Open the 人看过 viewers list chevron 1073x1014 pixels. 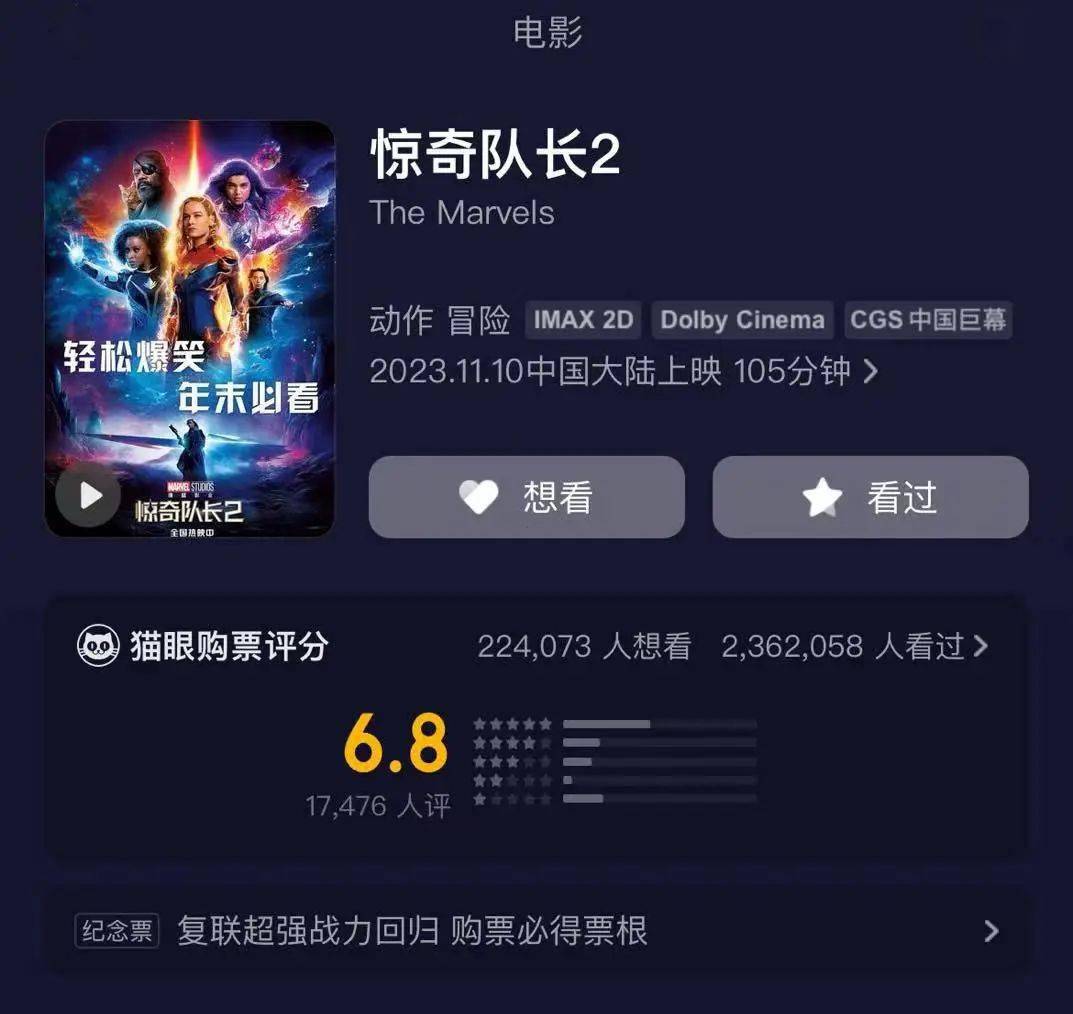point(980,646)
